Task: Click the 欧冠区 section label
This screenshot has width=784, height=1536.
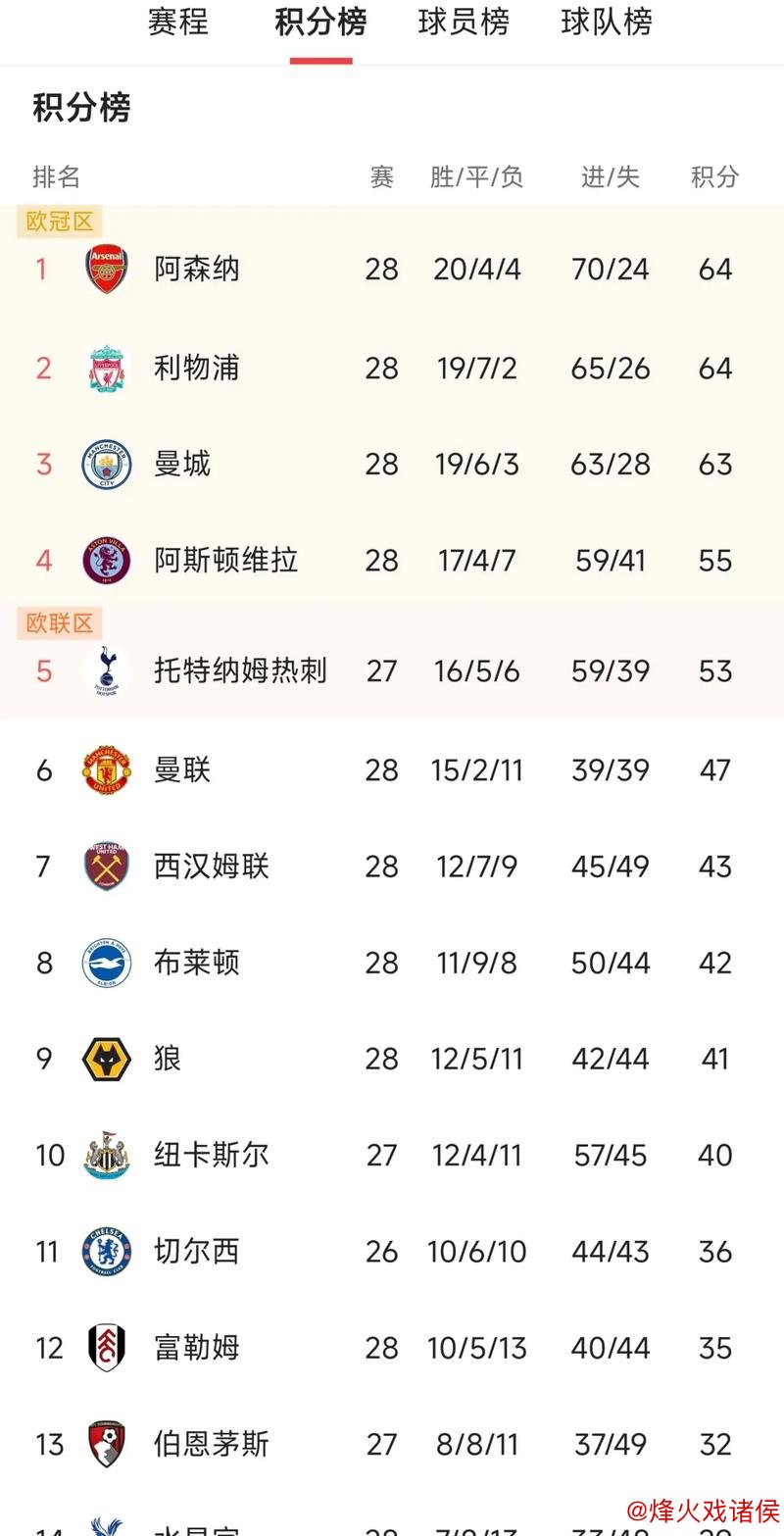Action: 59,221
